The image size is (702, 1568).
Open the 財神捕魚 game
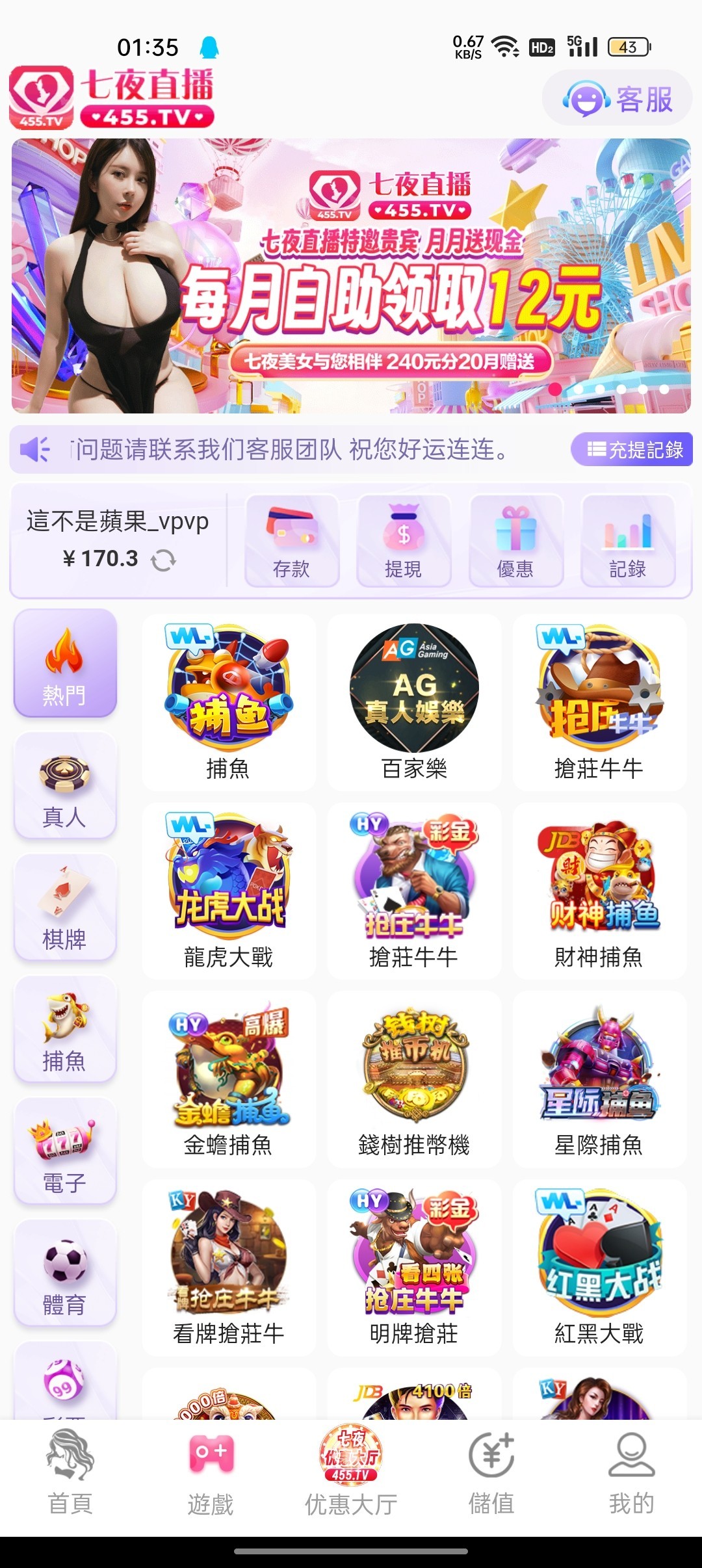[x=599, y=890]
